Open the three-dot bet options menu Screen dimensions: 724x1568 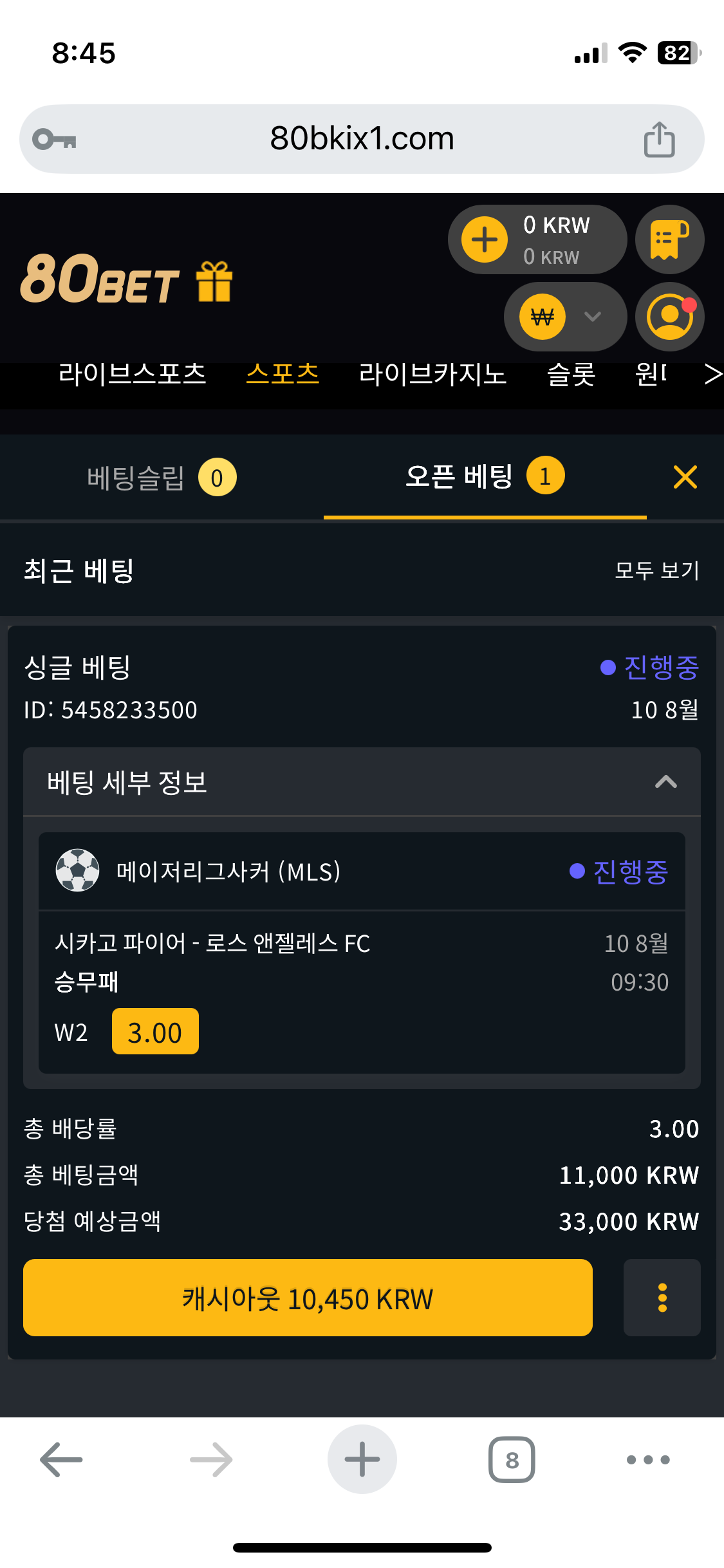click(x=662, y=1298)
